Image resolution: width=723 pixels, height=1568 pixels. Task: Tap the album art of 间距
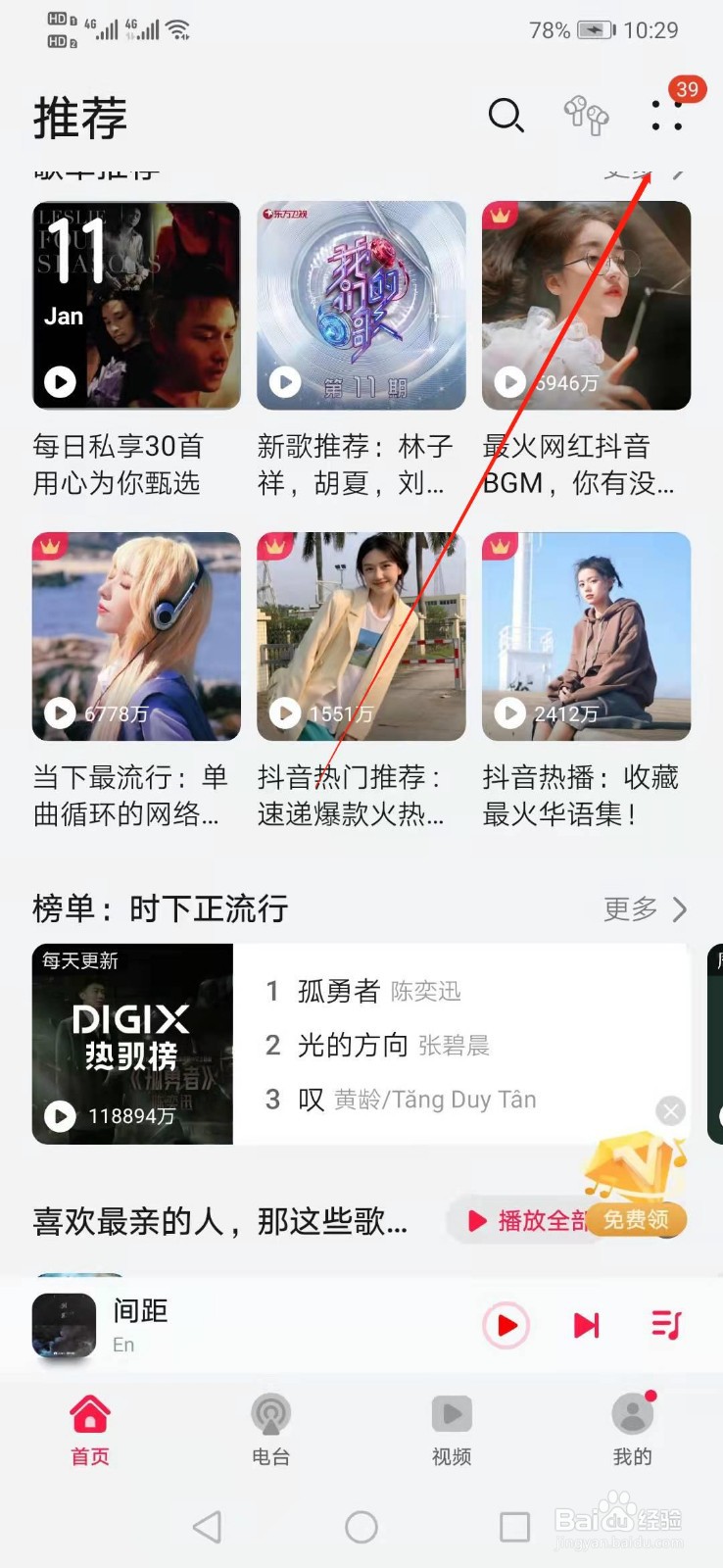[63, 1323]
